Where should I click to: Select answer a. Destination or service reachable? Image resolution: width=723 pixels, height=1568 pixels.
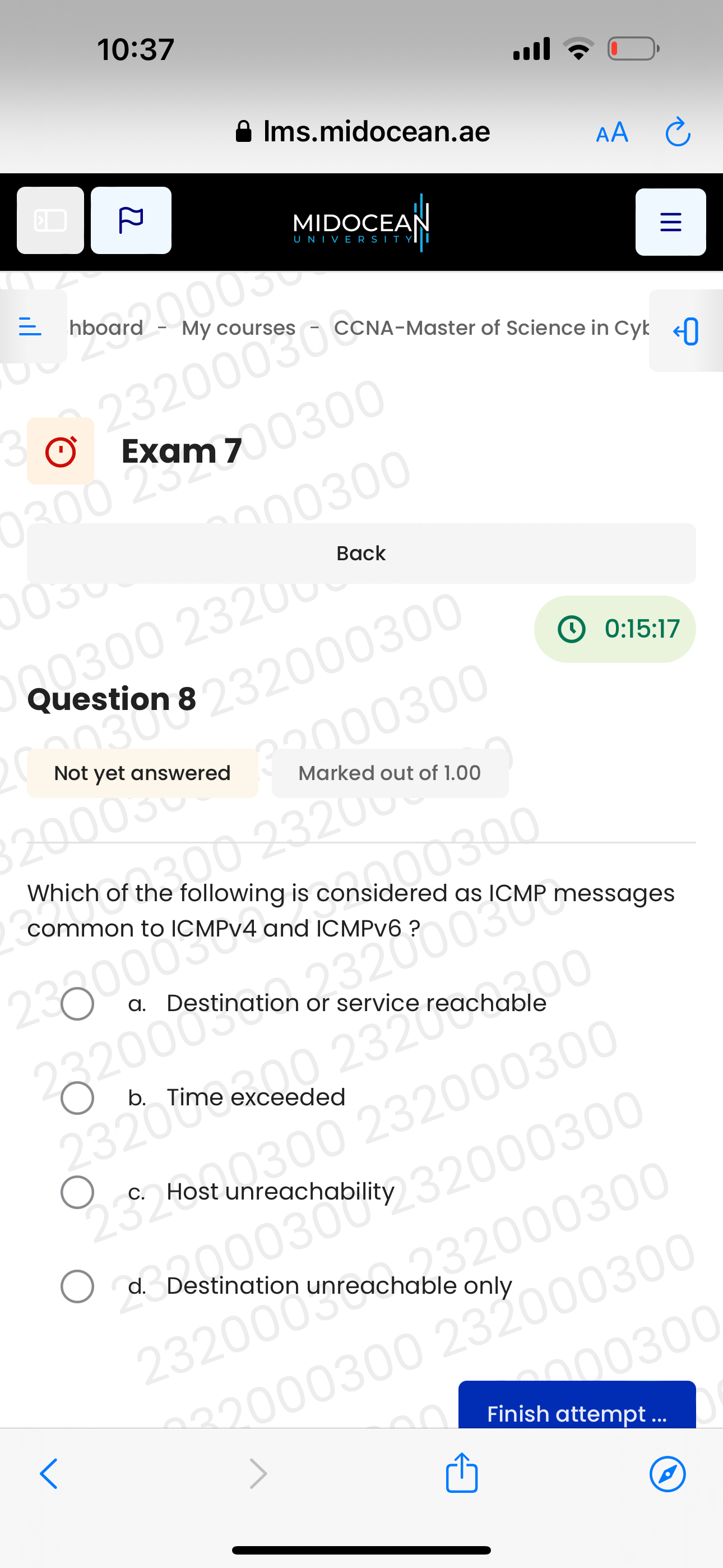click(77, 1003)
